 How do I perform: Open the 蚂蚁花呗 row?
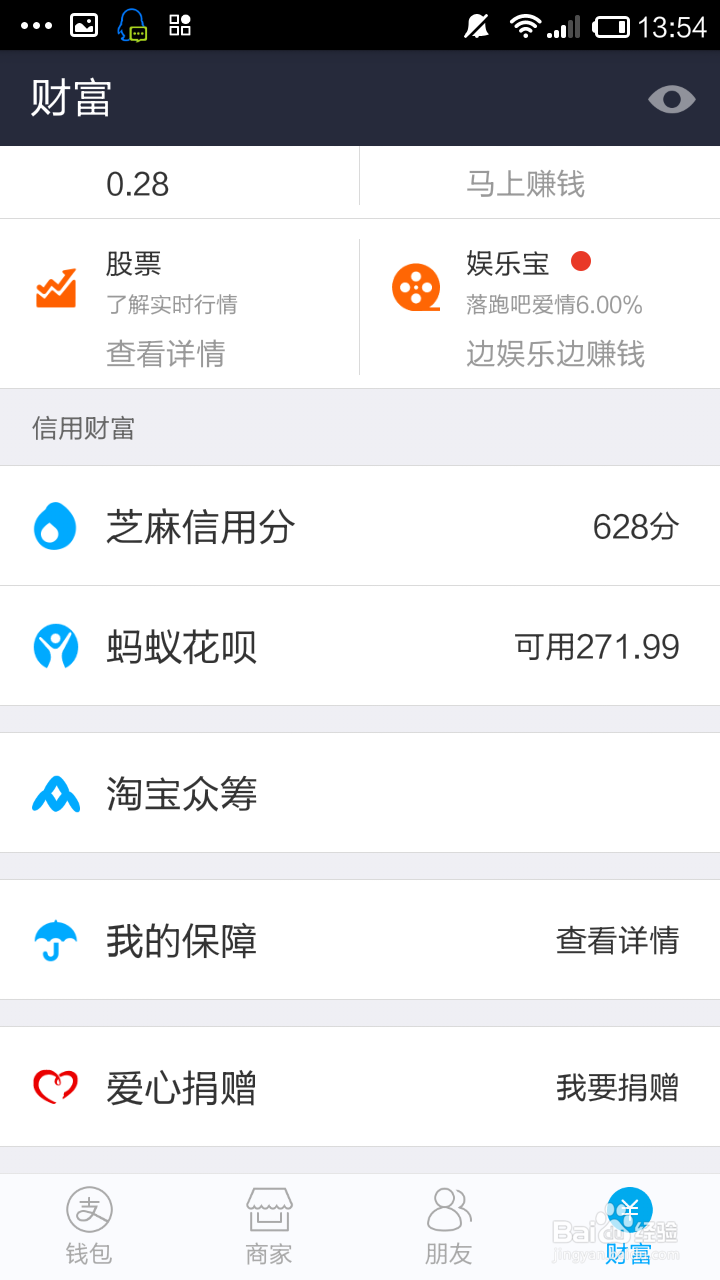[x=360, y=646]
